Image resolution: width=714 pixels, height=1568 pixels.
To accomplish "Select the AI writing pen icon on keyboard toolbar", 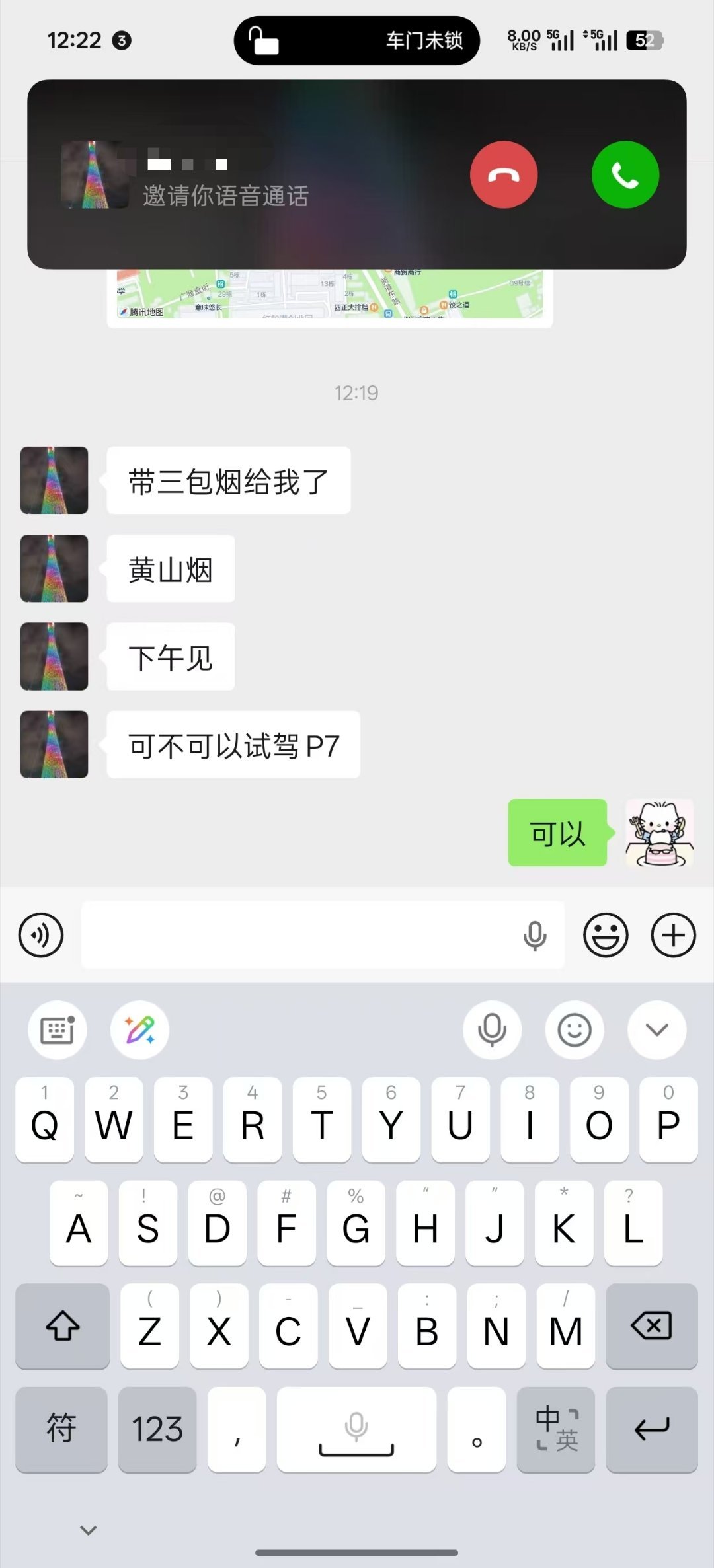I will [x=139, y=1030].
